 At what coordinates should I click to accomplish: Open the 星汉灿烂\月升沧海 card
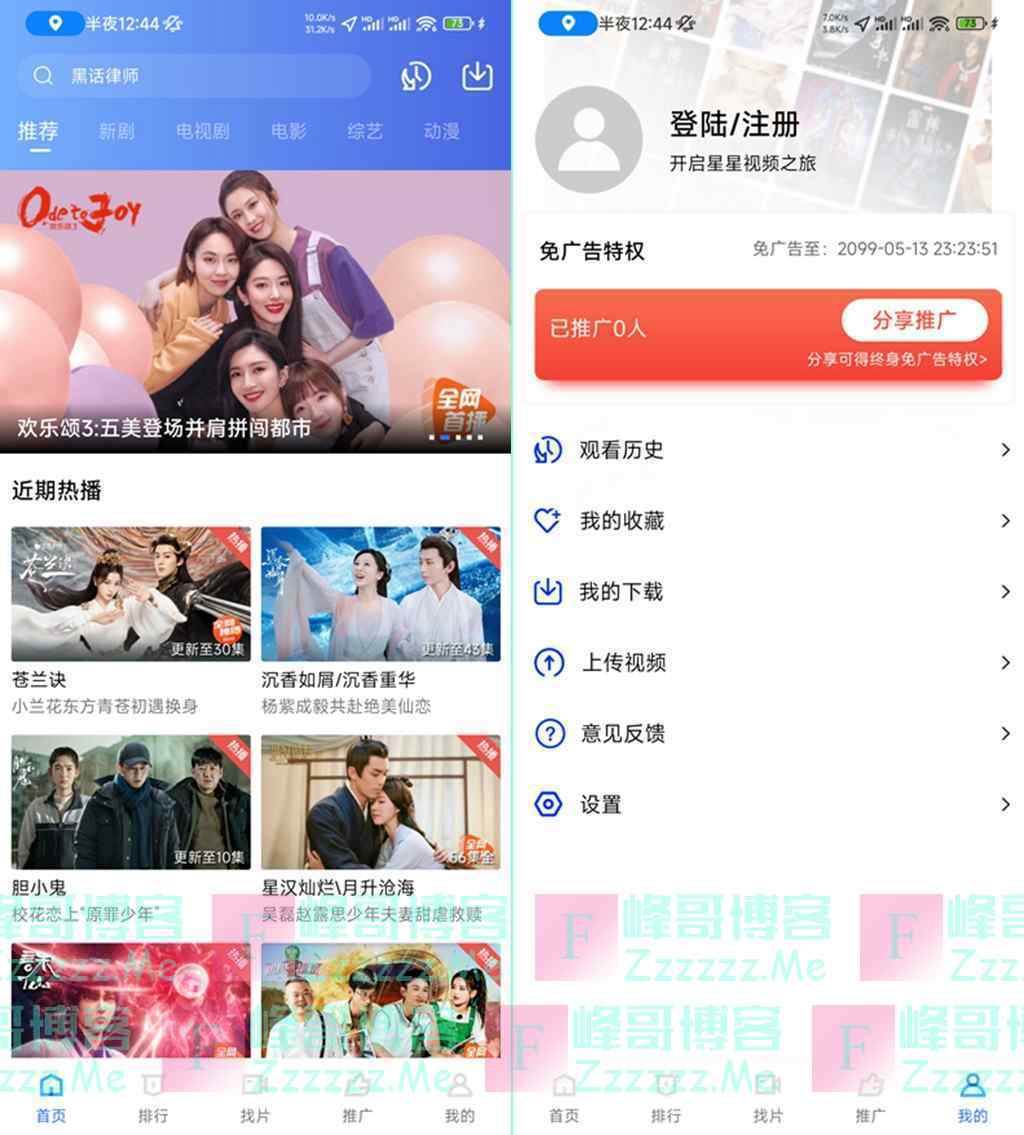click(x=381, y=803)
